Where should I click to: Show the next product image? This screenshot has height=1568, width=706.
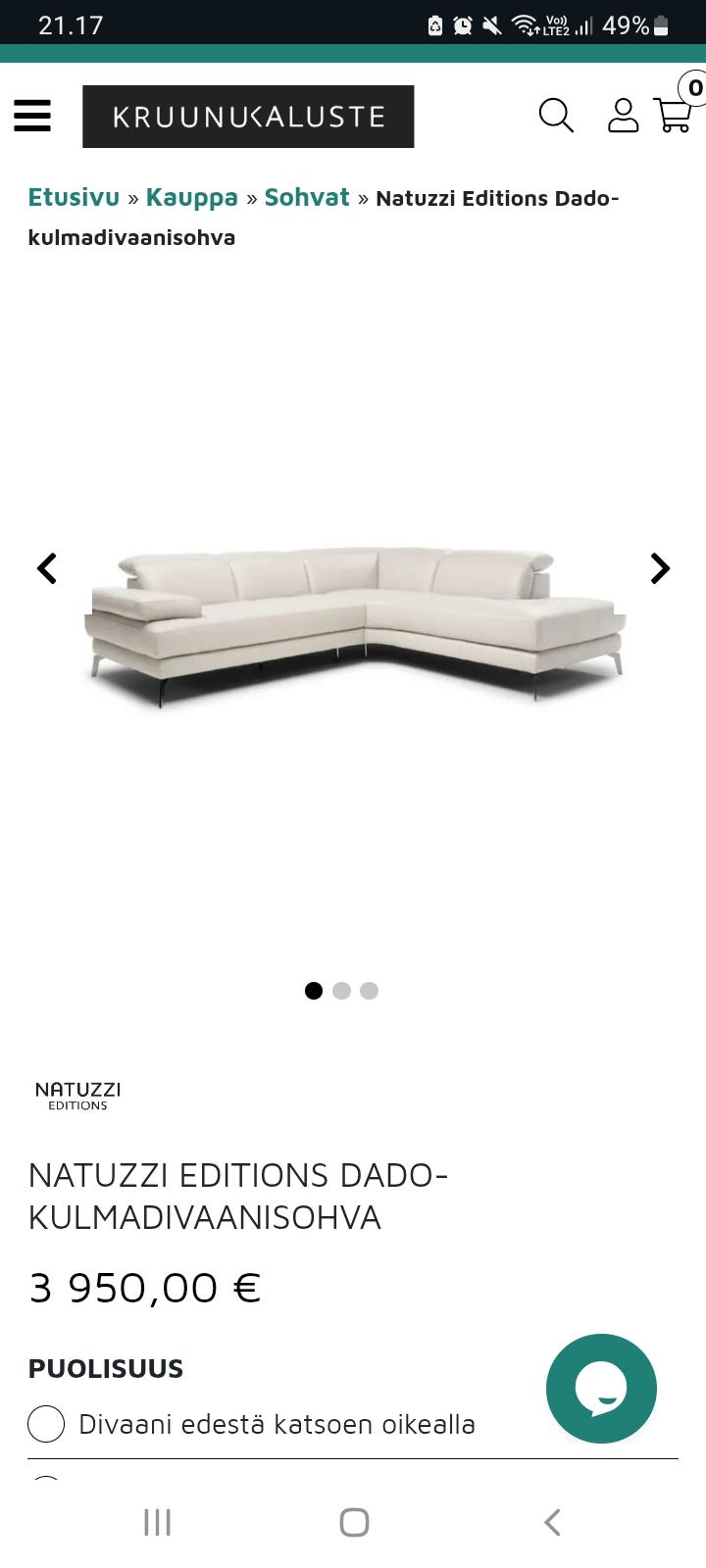[660, 568]
